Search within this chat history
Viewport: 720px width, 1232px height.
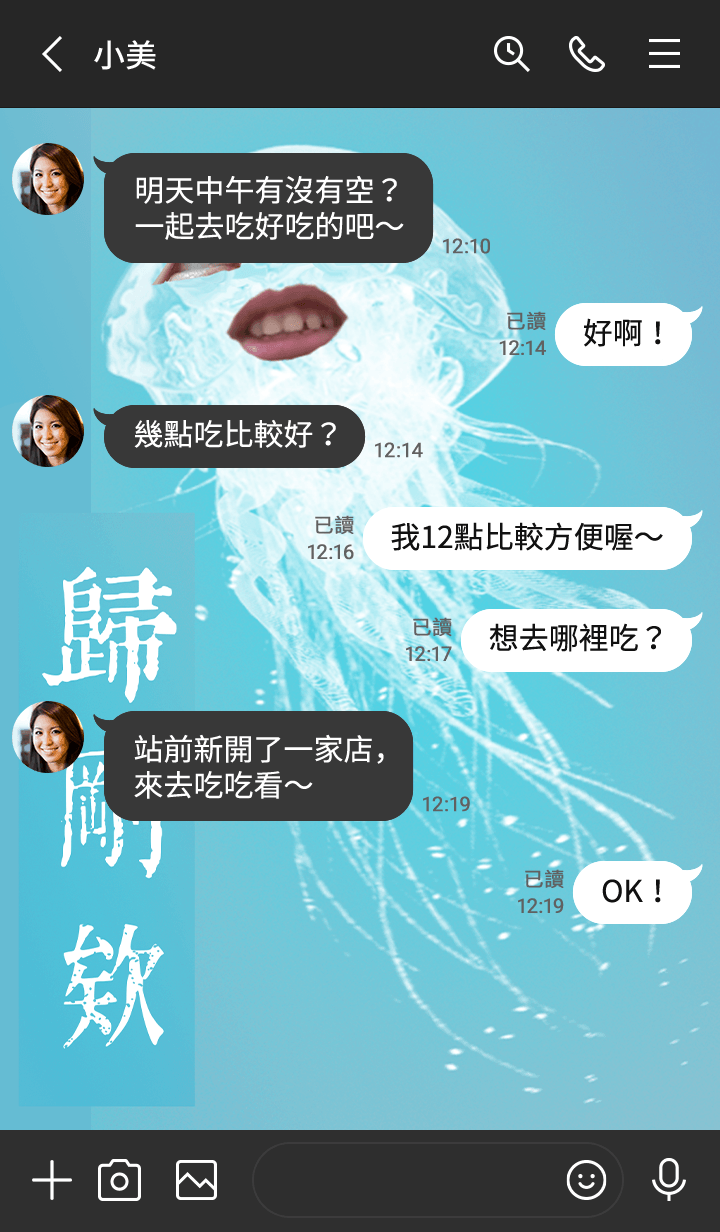point(511,54)
